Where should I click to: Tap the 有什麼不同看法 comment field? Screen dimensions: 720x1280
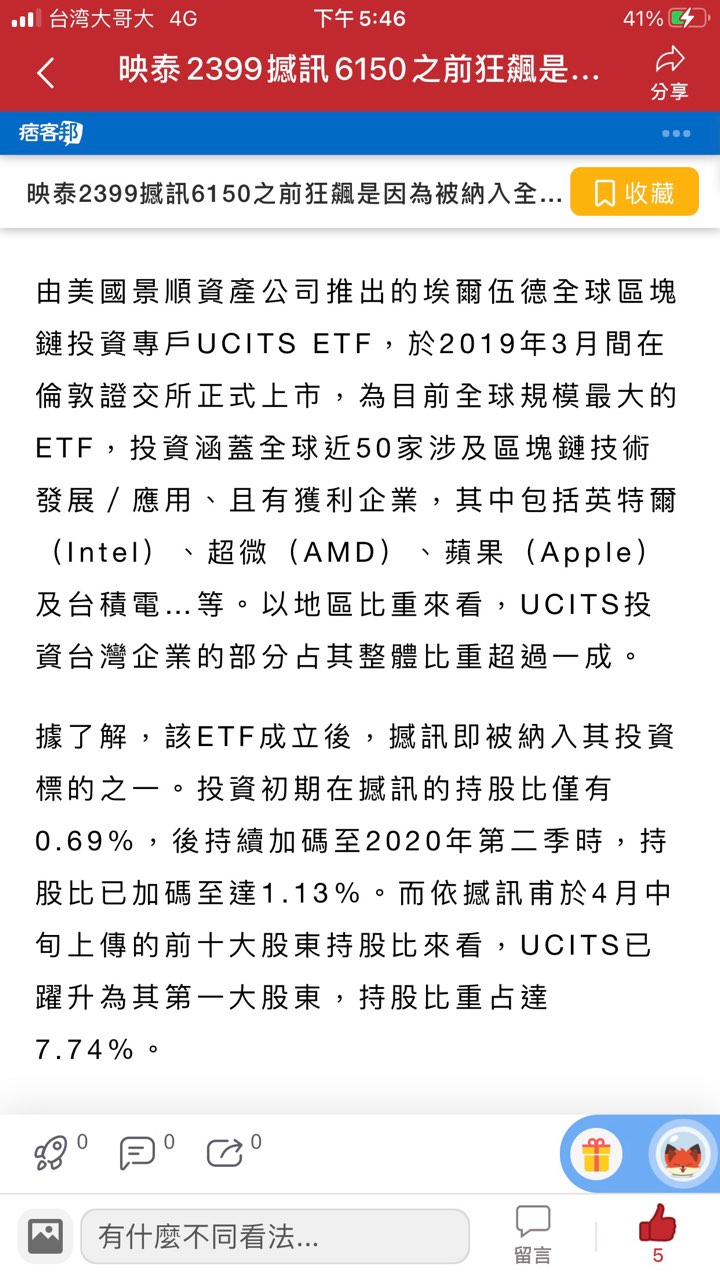point(275,1237)
